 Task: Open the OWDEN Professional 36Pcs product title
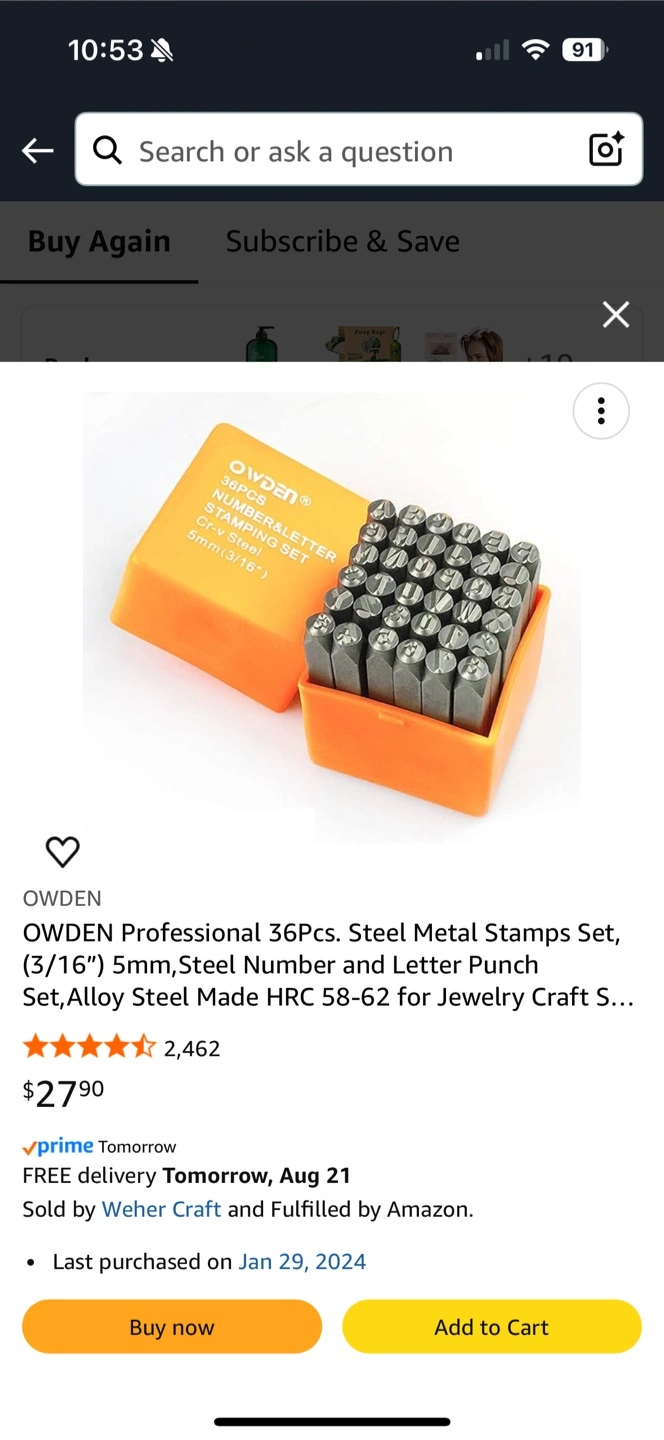(328, 965)
